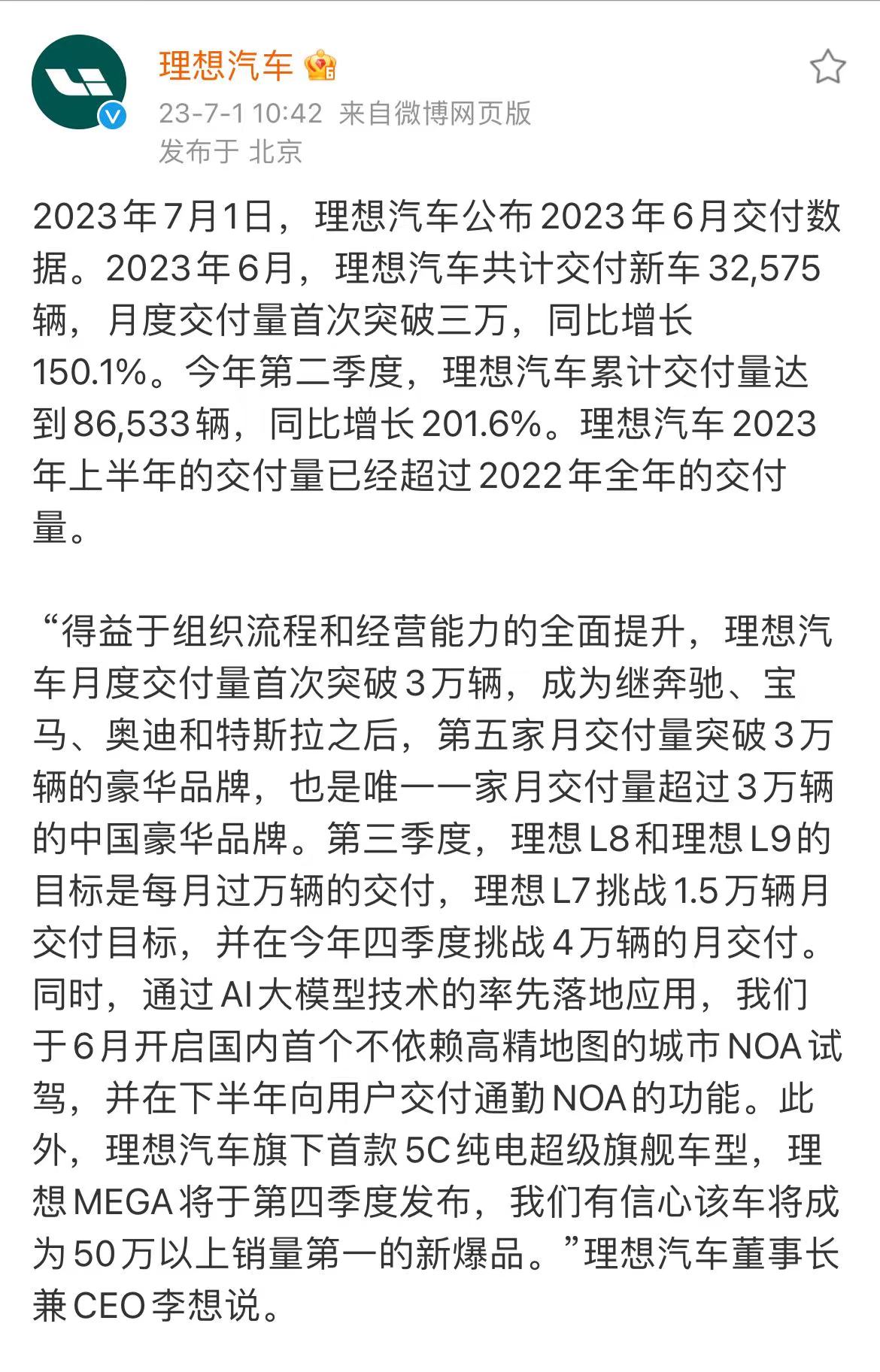Open the VIP crown badge beside the username
The image size is (880, 1372).
[x=319, y=66]
